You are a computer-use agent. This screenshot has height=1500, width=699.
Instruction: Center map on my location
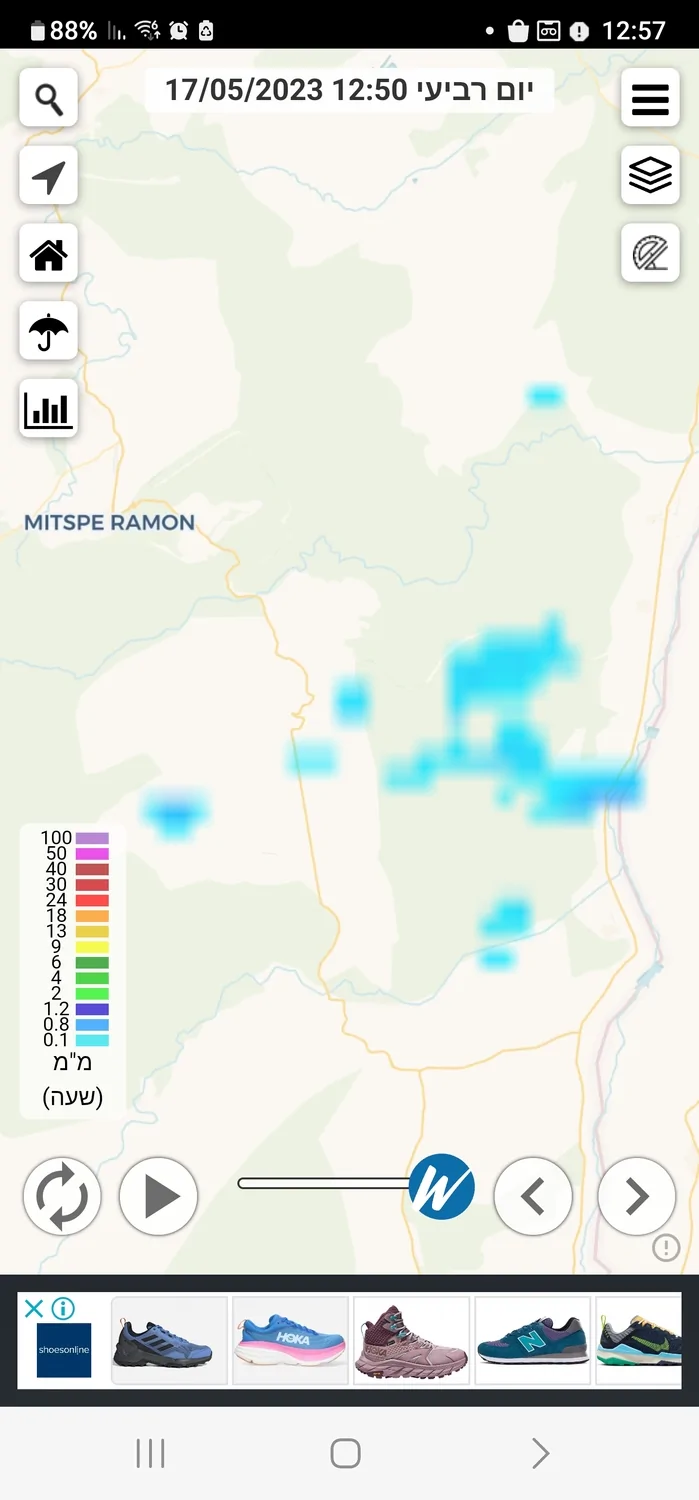48,176
